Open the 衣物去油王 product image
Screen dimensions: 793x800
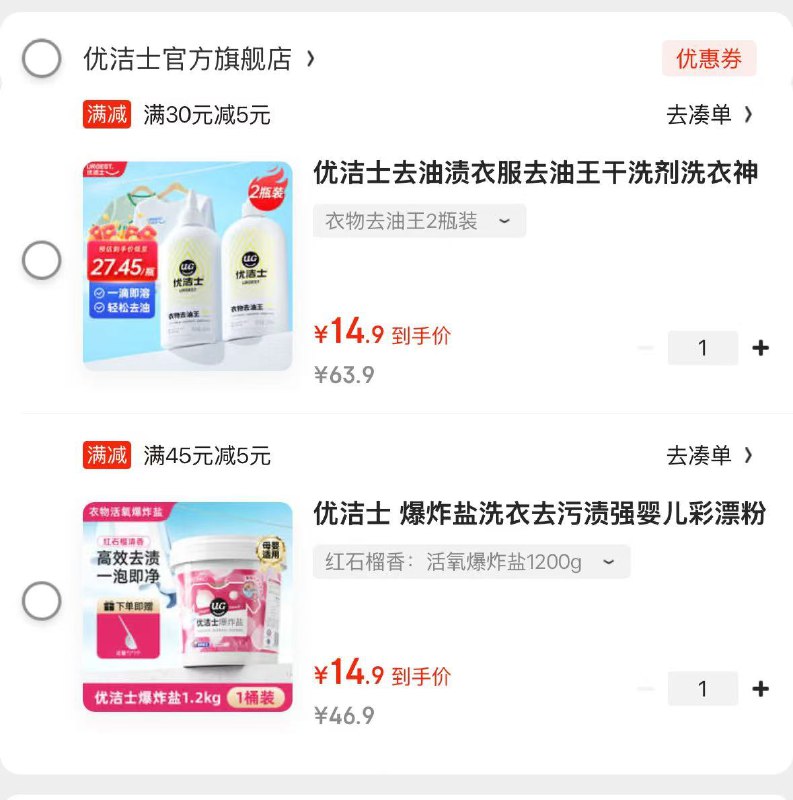click(188, 266)
